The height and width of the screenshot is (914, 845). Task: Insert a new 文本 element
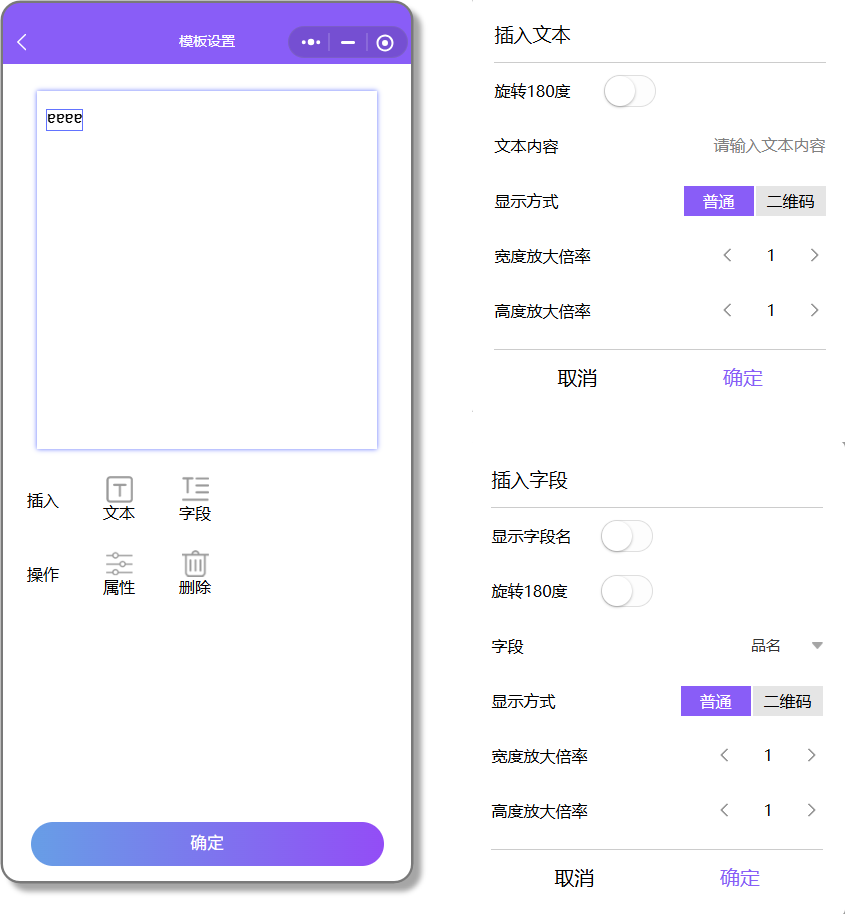pyautogui.click(x=119, y=498)
